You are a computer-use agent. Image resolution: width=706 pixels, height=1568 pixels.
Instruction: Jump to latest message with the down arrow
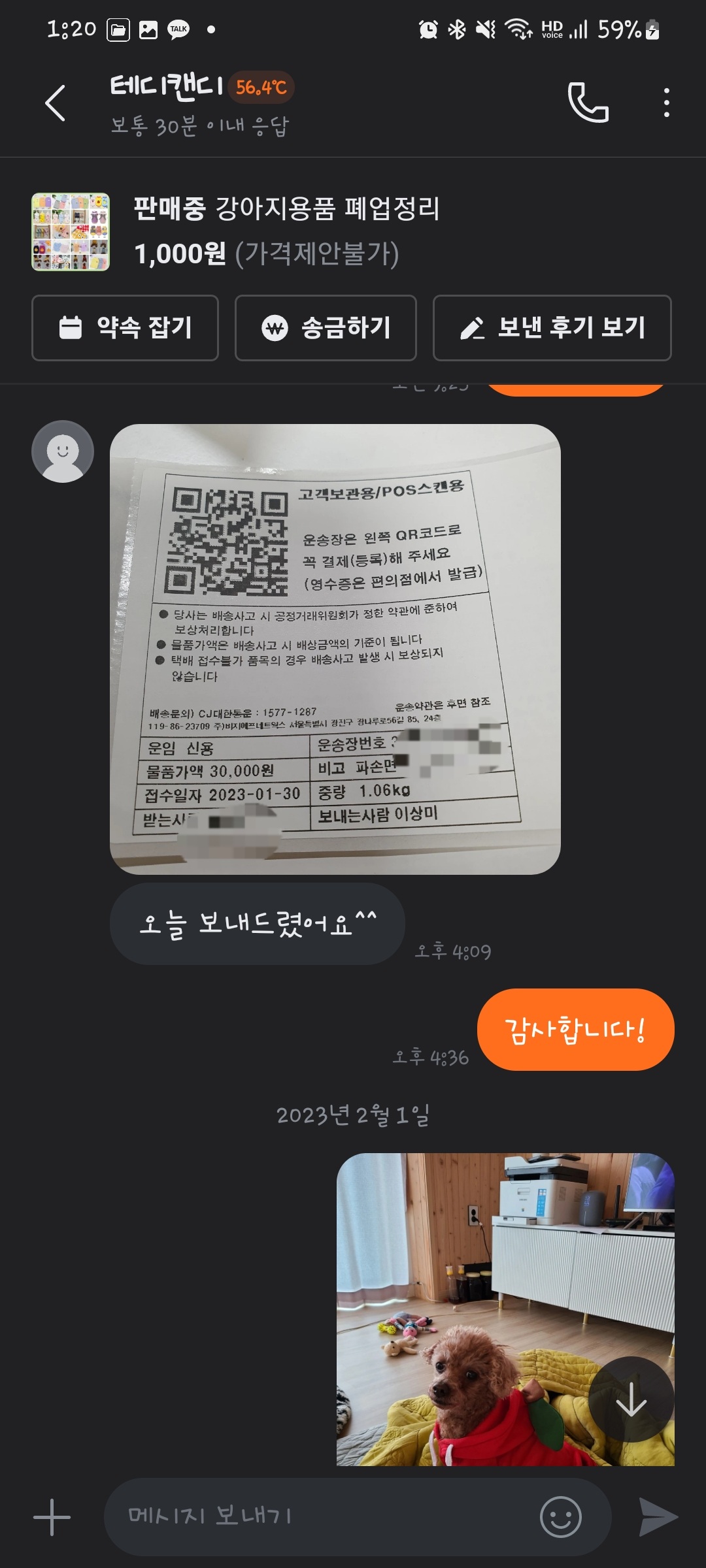click(631, 1399)
